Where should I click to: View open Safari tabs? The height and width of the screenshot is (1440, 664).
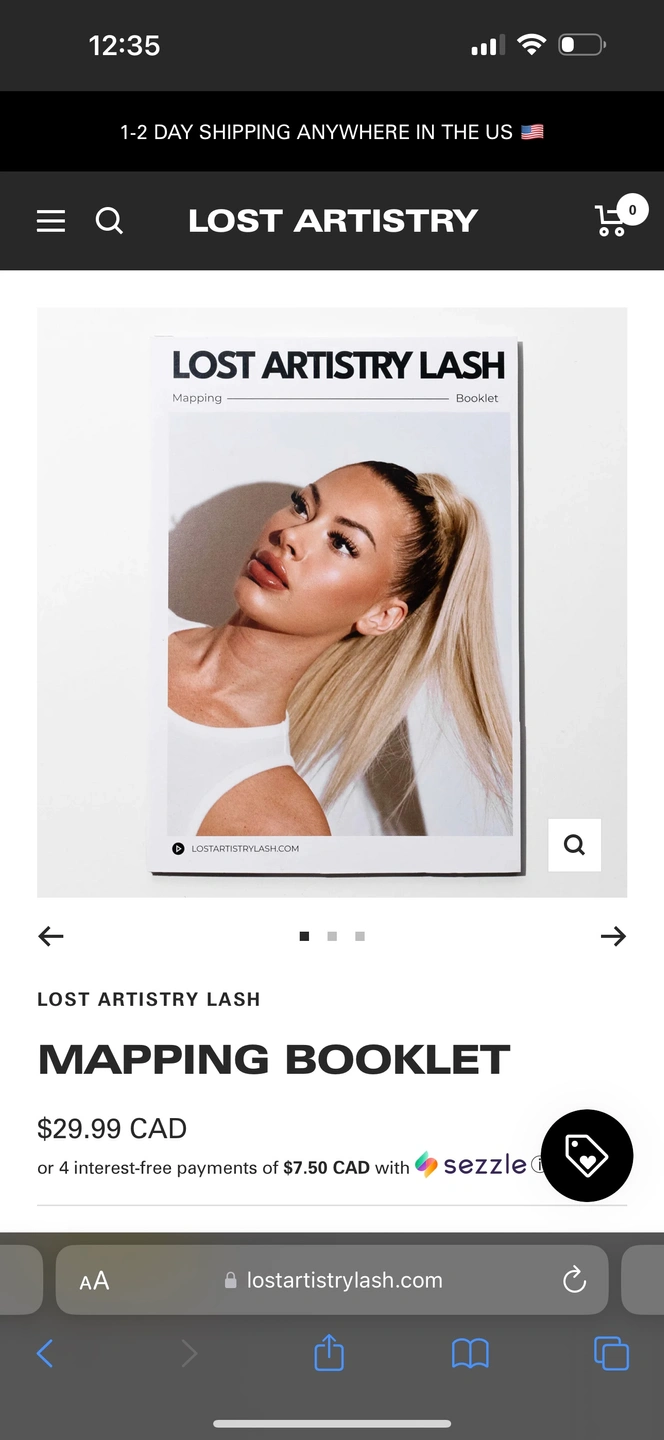pos(611,1354)
